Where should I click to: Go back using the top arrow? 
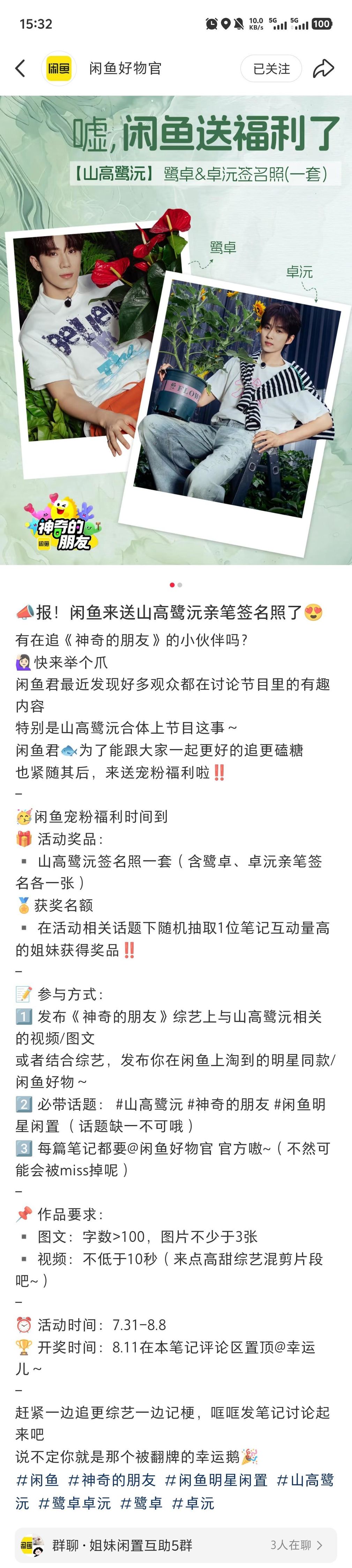tap(20, 68)
